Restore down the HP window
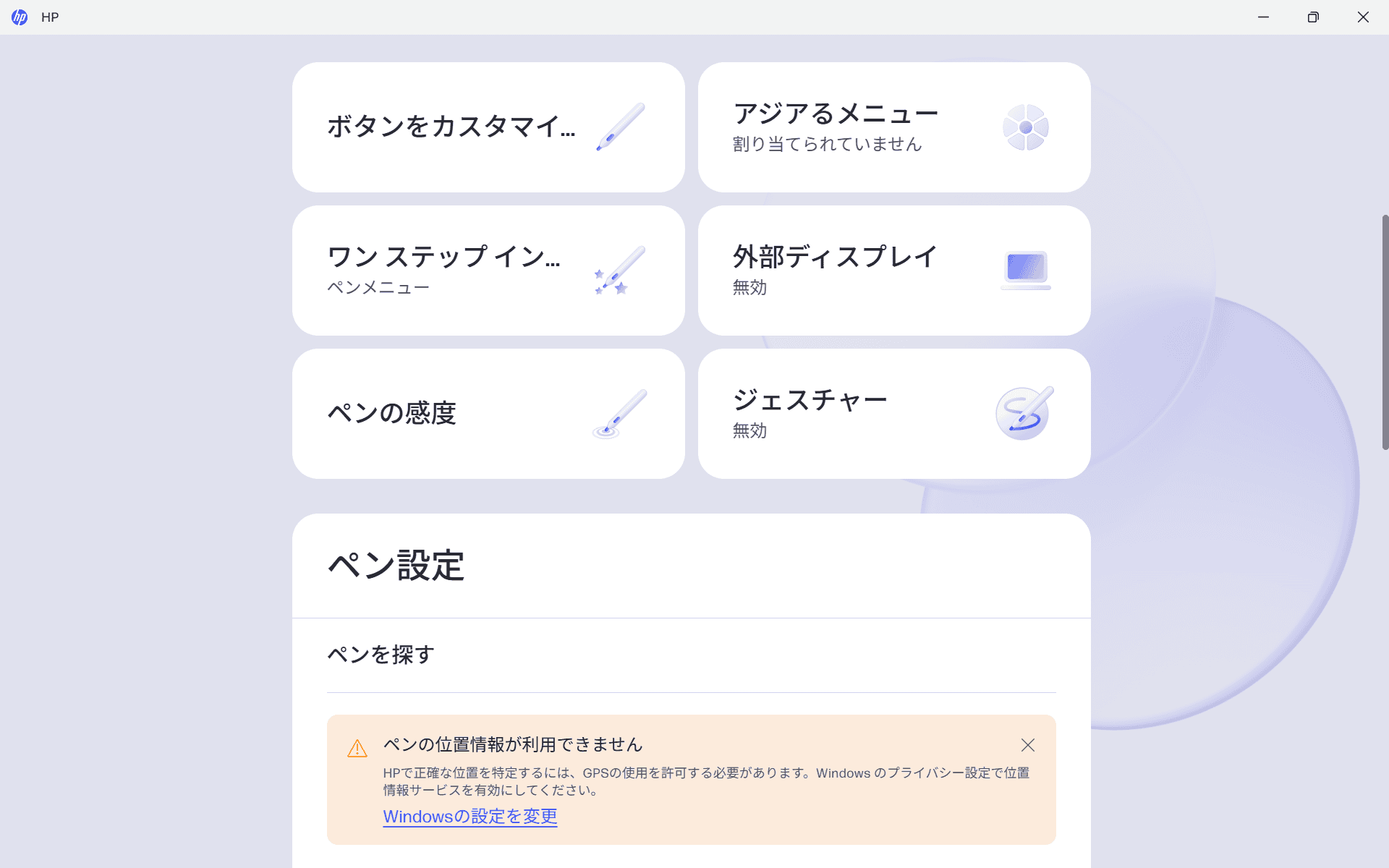This screenshot has height=868, width=1389. 1313,17
